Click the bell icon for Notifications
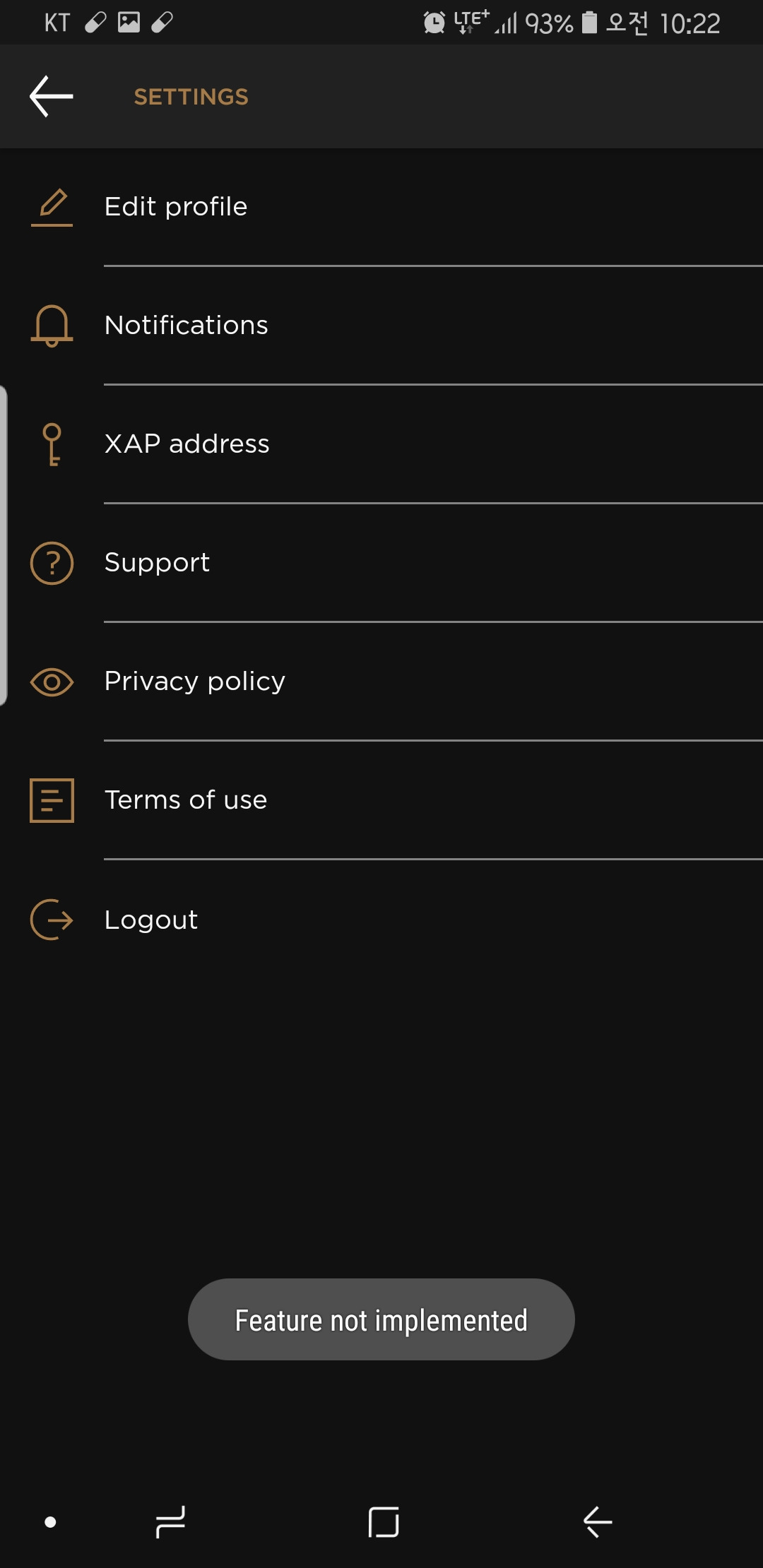Image resolution: width=763 pixels, height=1568 pixels. [52, 326]
